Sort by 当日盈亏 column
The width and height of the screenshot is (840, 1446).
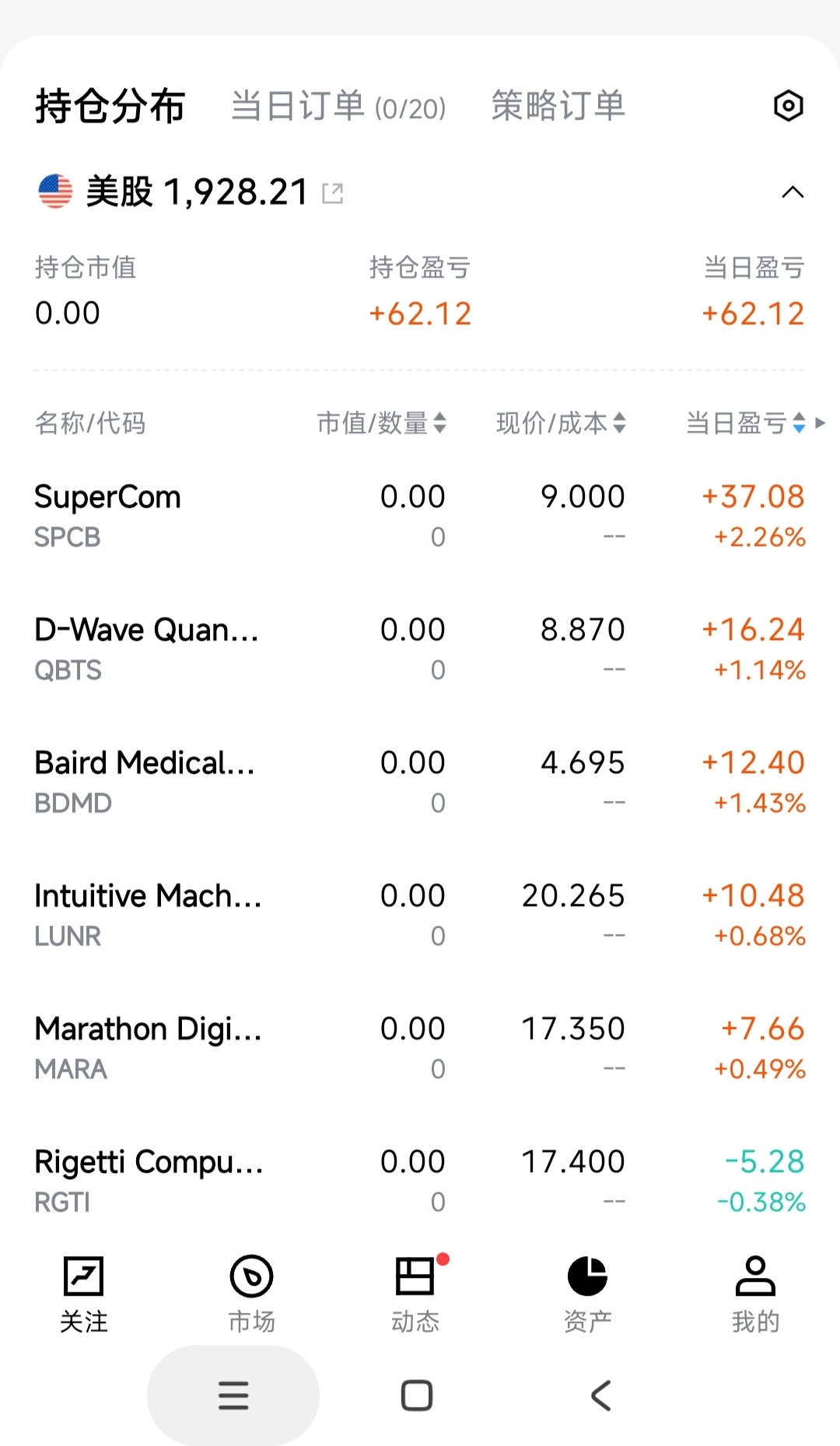[x=745, y=423]
